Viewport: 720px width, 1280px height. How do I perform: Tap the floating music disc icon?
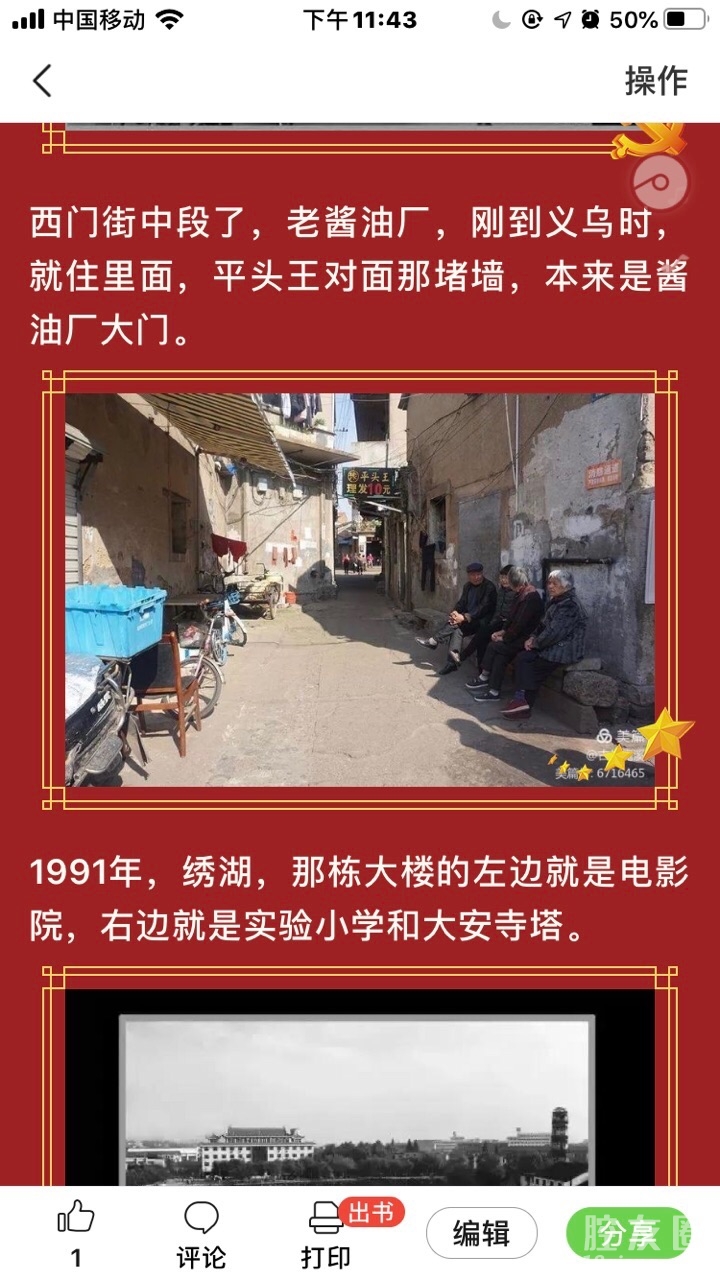tap(661, 183)
